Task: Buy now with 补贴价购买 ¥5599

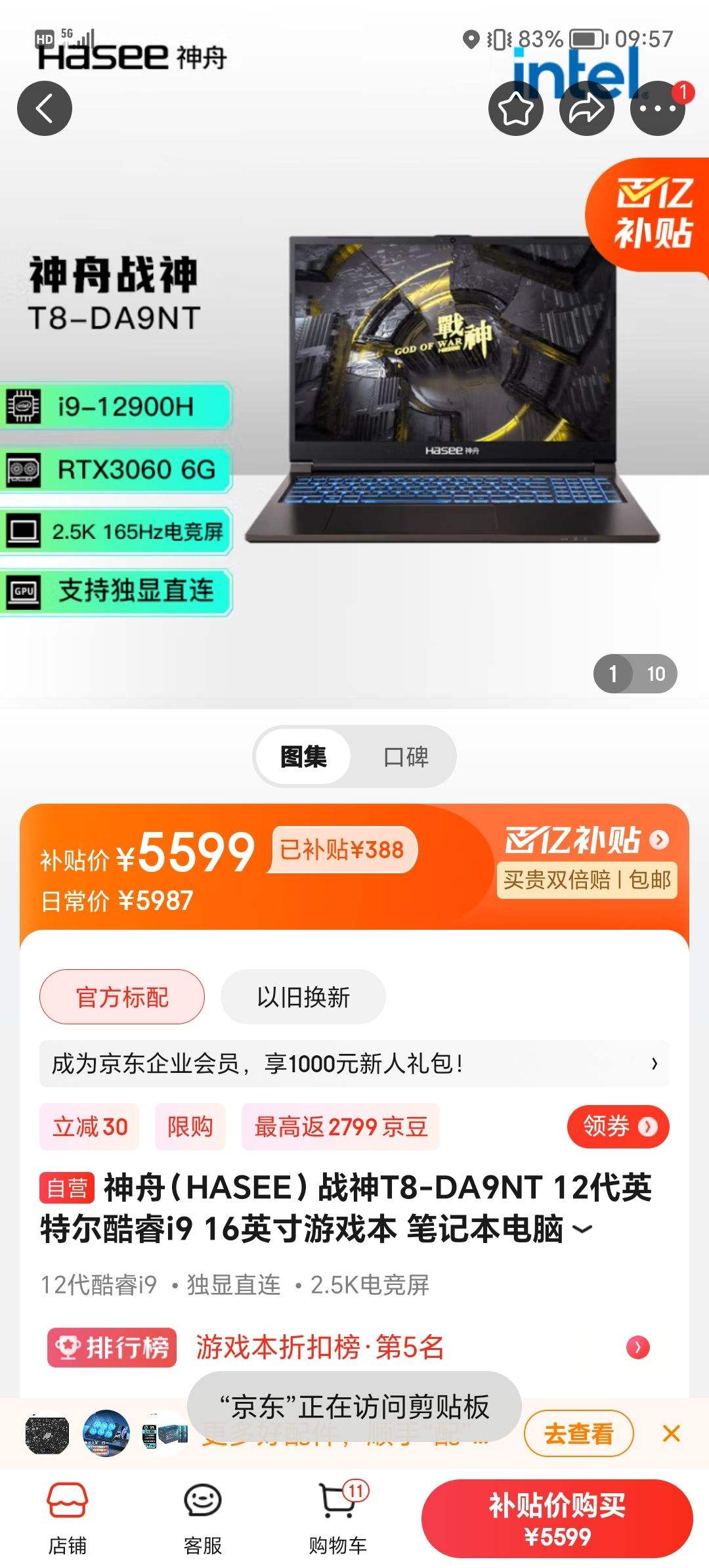Action: click(x=557, y=1518)
